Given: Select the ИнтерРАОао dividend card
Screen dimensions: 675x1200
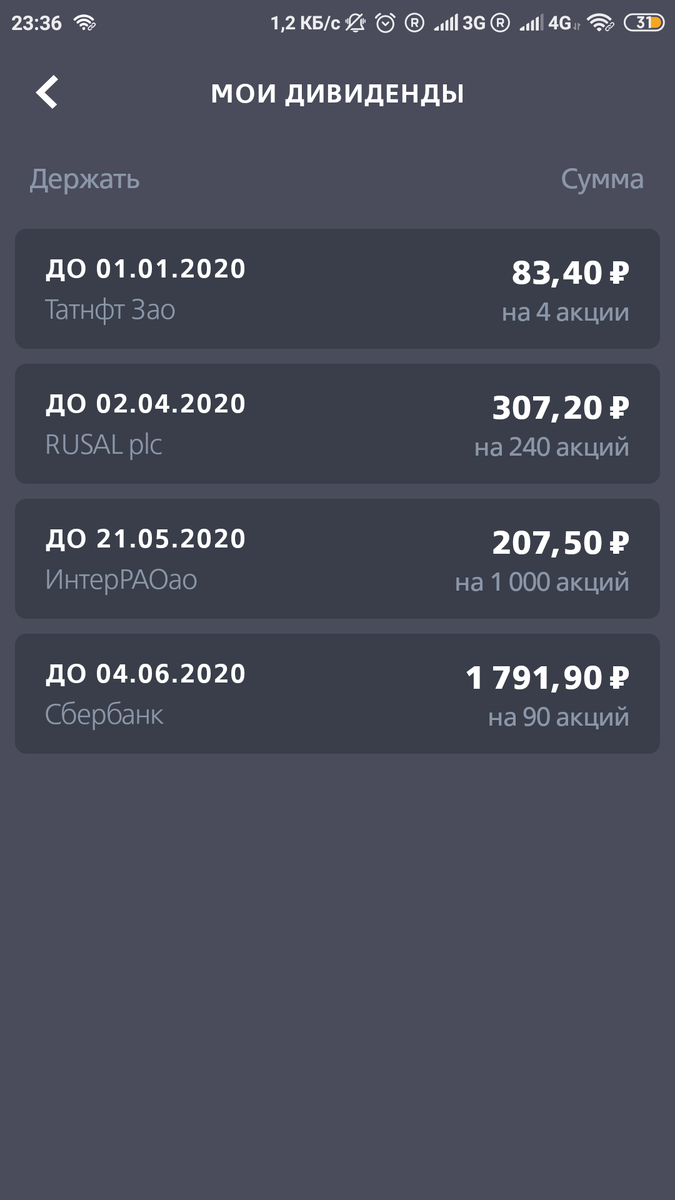Looking at the screenshot, I should click(x=337, y=558).
